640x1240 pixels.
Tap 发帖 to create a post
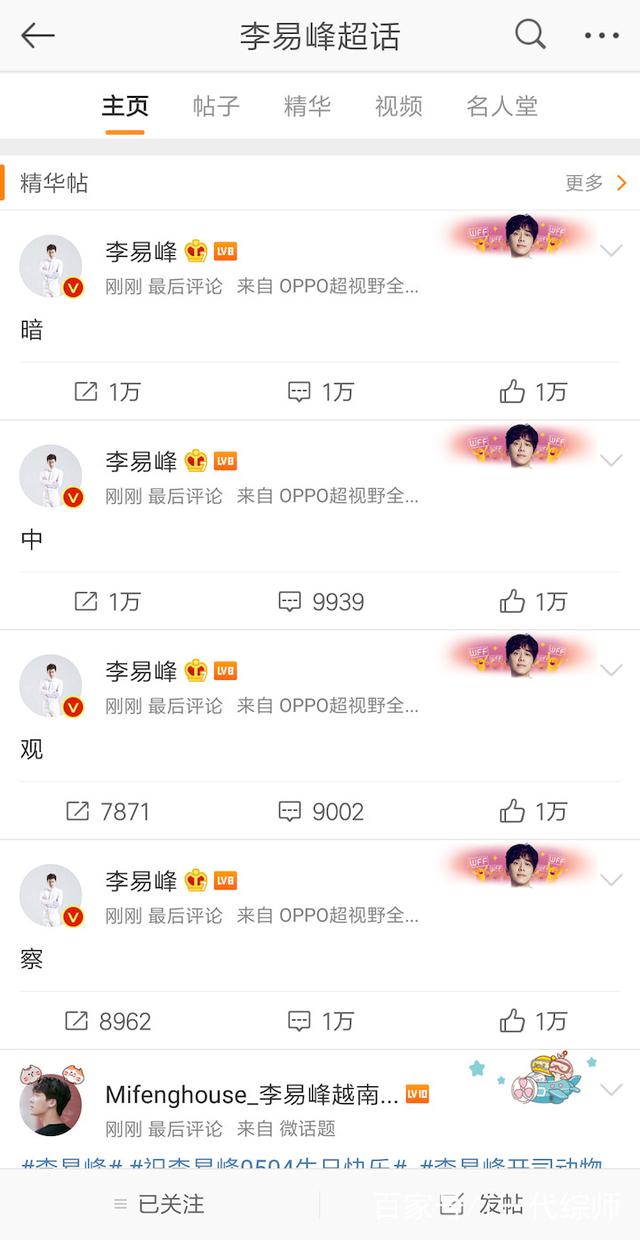click(482, 1204)
